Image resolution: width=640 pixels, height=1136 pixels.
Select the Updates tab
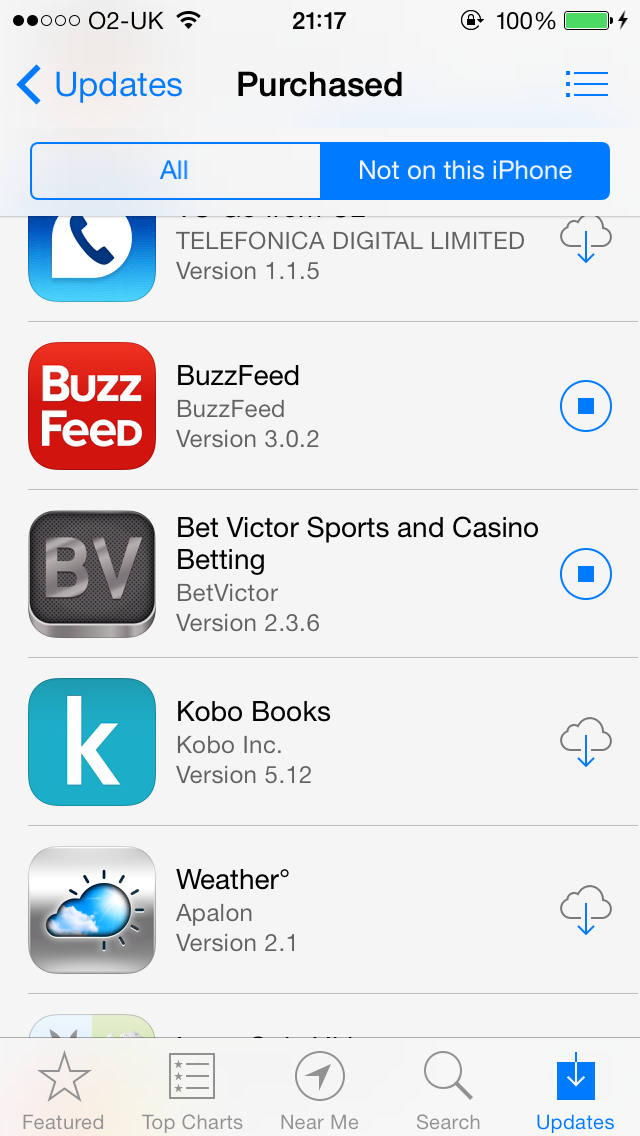(x=575, y=1090)
